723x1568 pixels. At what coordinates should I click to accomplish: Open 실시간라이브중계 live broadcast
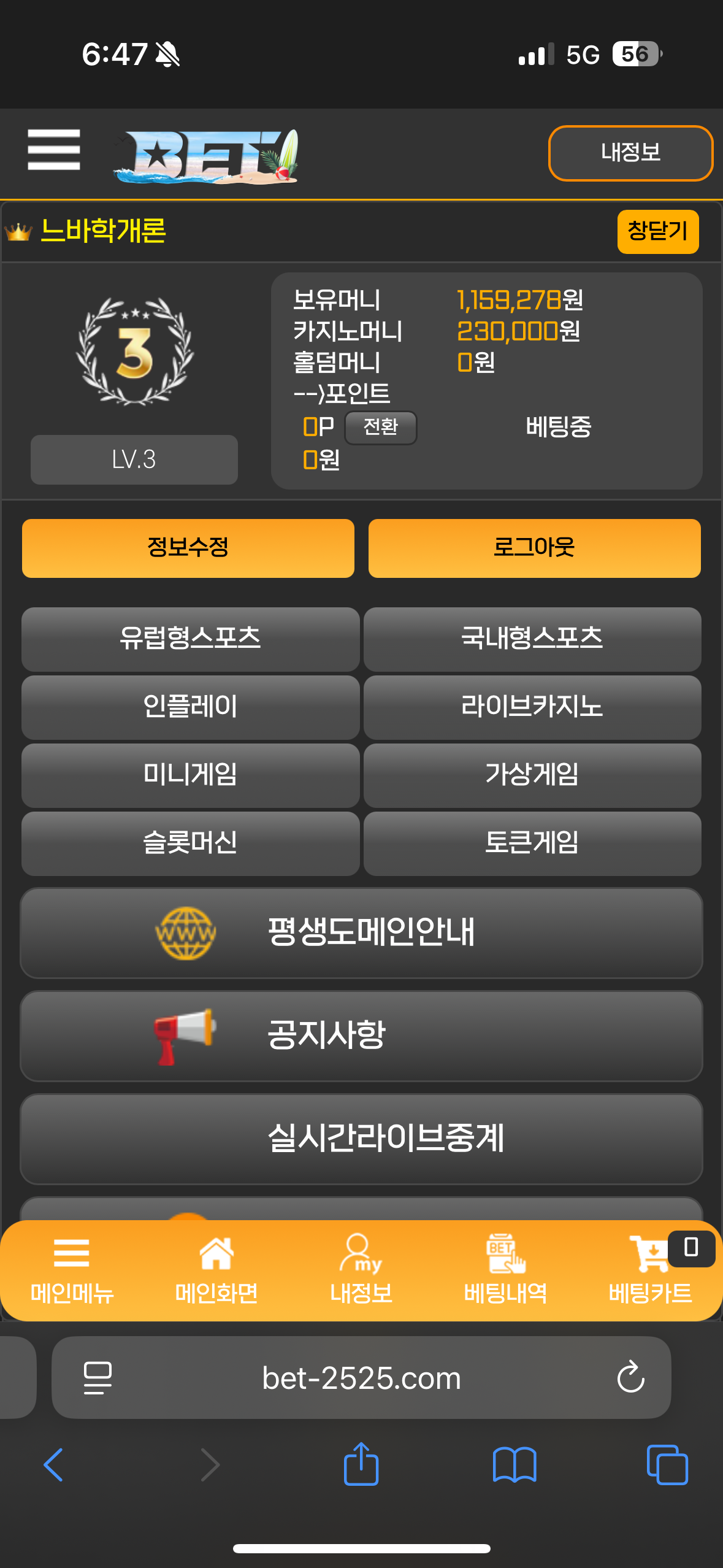[x=361, y=1139]
